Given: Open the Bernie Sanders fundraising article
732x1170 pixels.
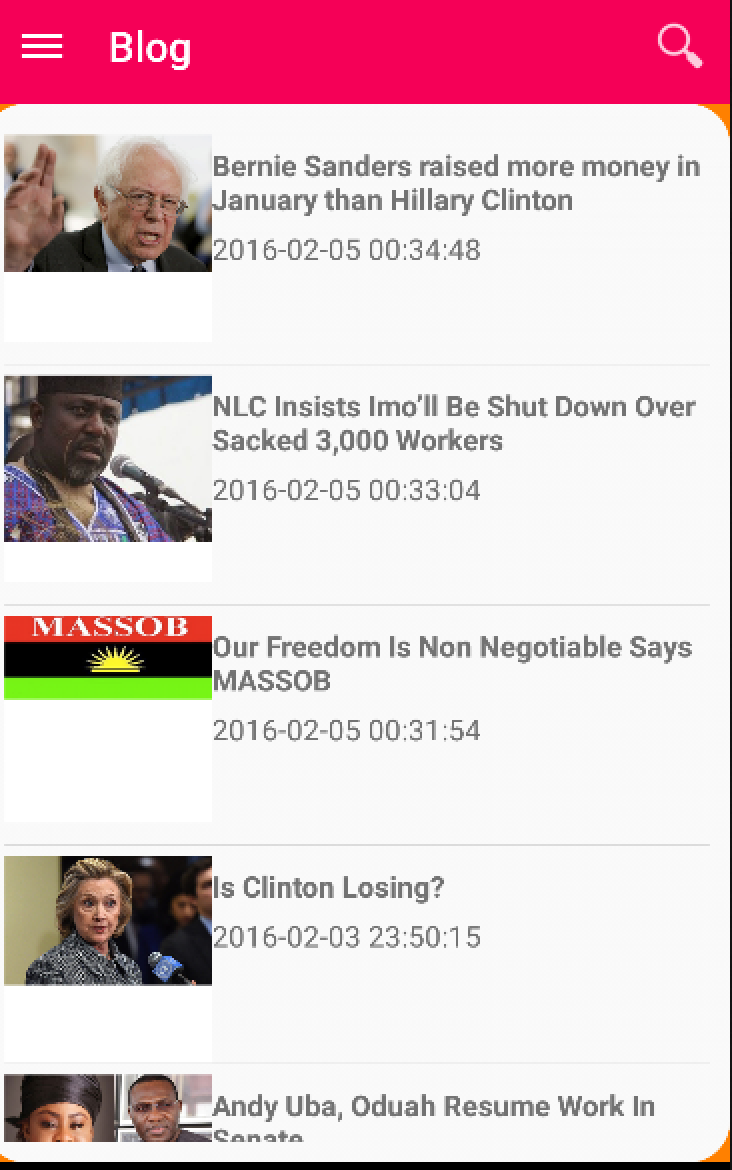Looking at the screenshot, I should pyautogui.click(x=455, y=183).
